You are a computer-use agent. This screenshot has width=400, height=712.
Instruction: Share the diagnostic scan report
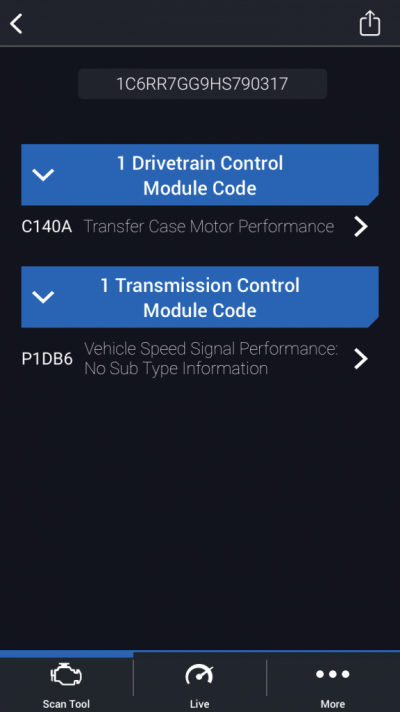pos(370,23)
